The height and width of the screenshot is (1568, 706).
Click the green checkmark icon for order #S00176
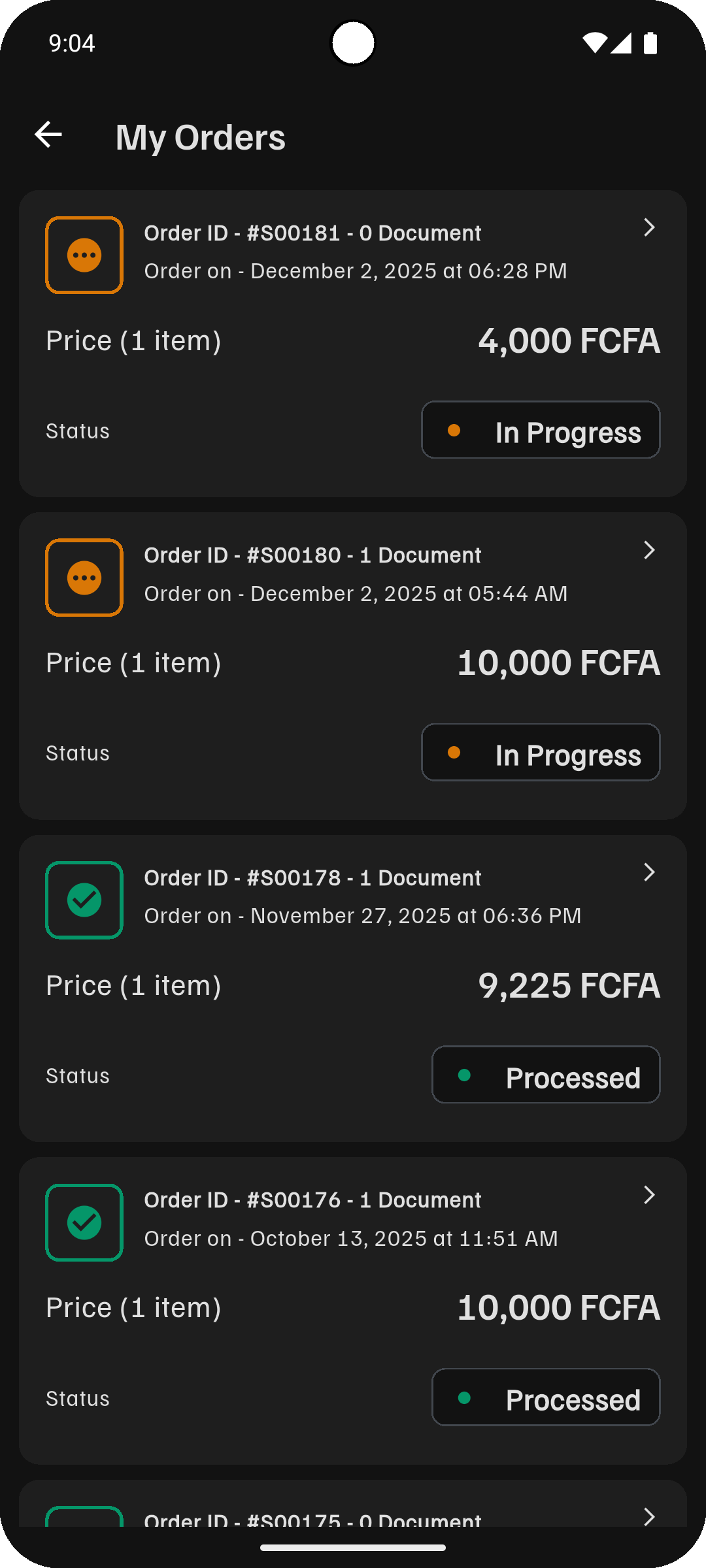84,1222
